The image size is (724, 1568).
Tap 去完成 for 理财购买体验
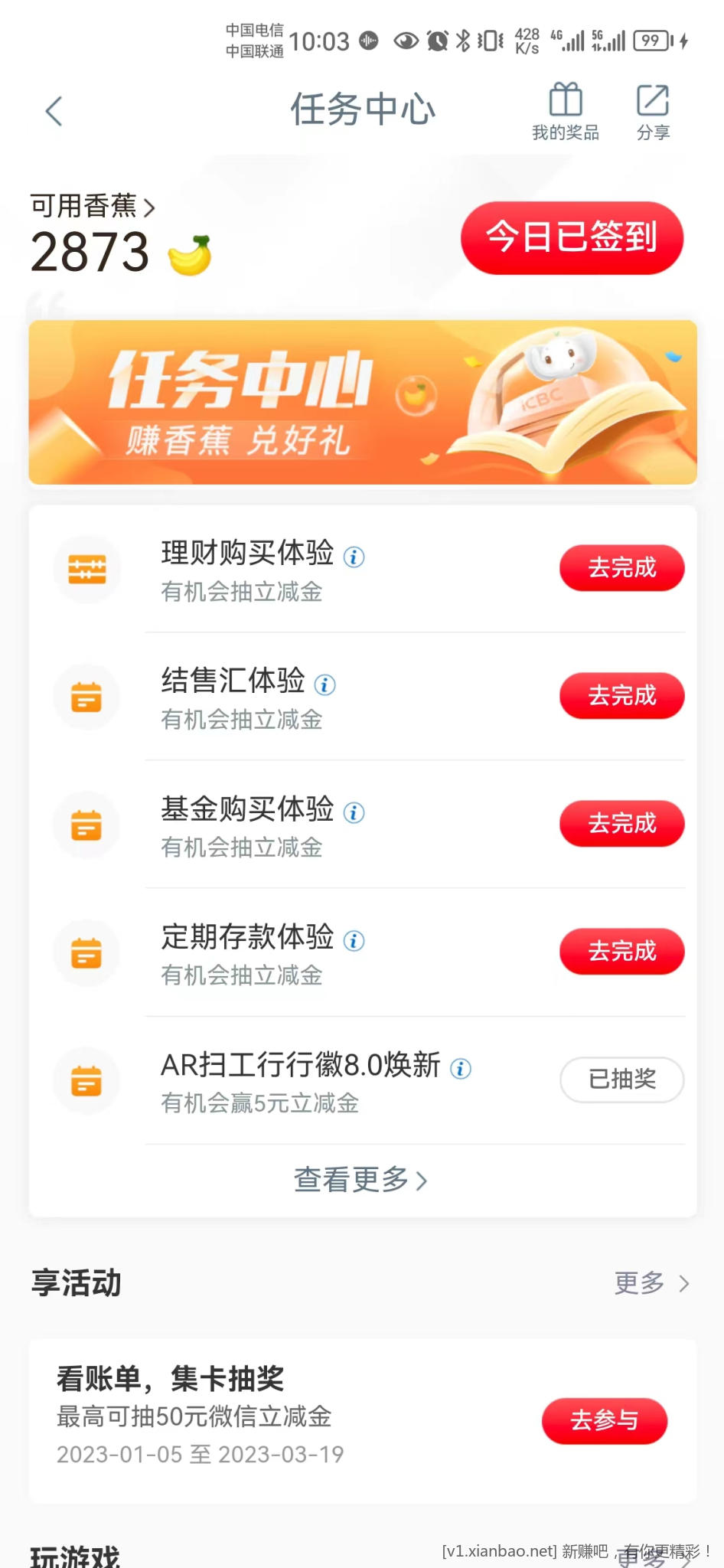pos(621,568)
